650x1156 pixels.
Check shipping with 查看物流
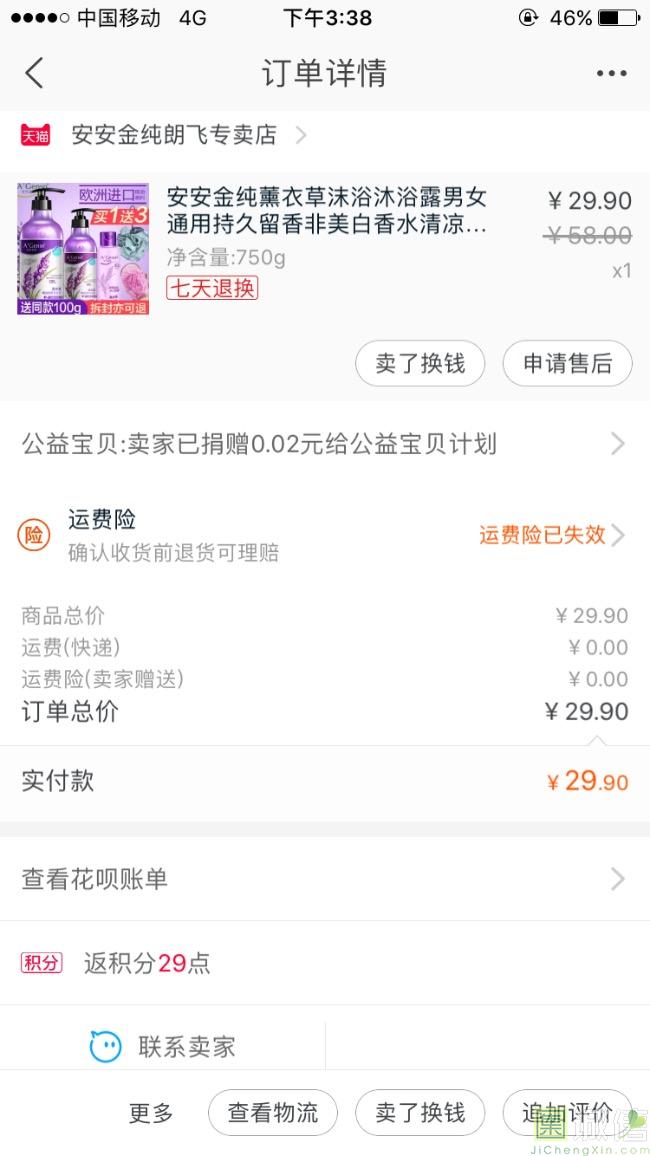click(x=273, y=1113)
